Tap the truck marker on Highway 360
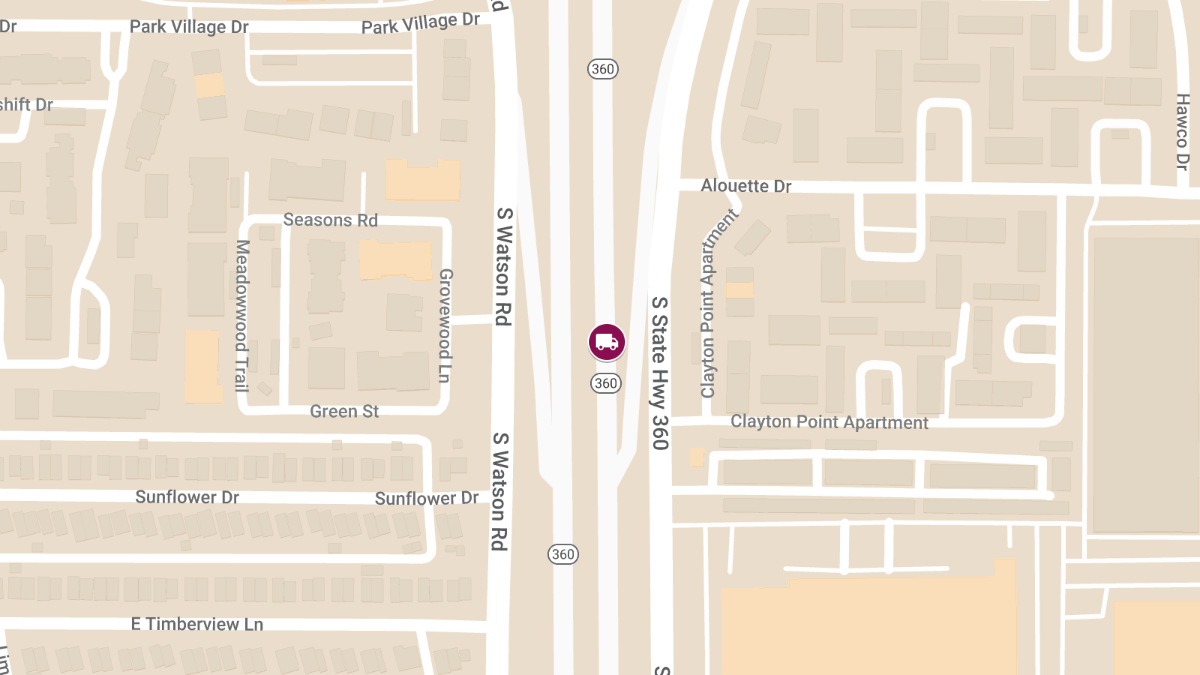Viewport: 1200px width, 675px height. [x=606, y=342]
